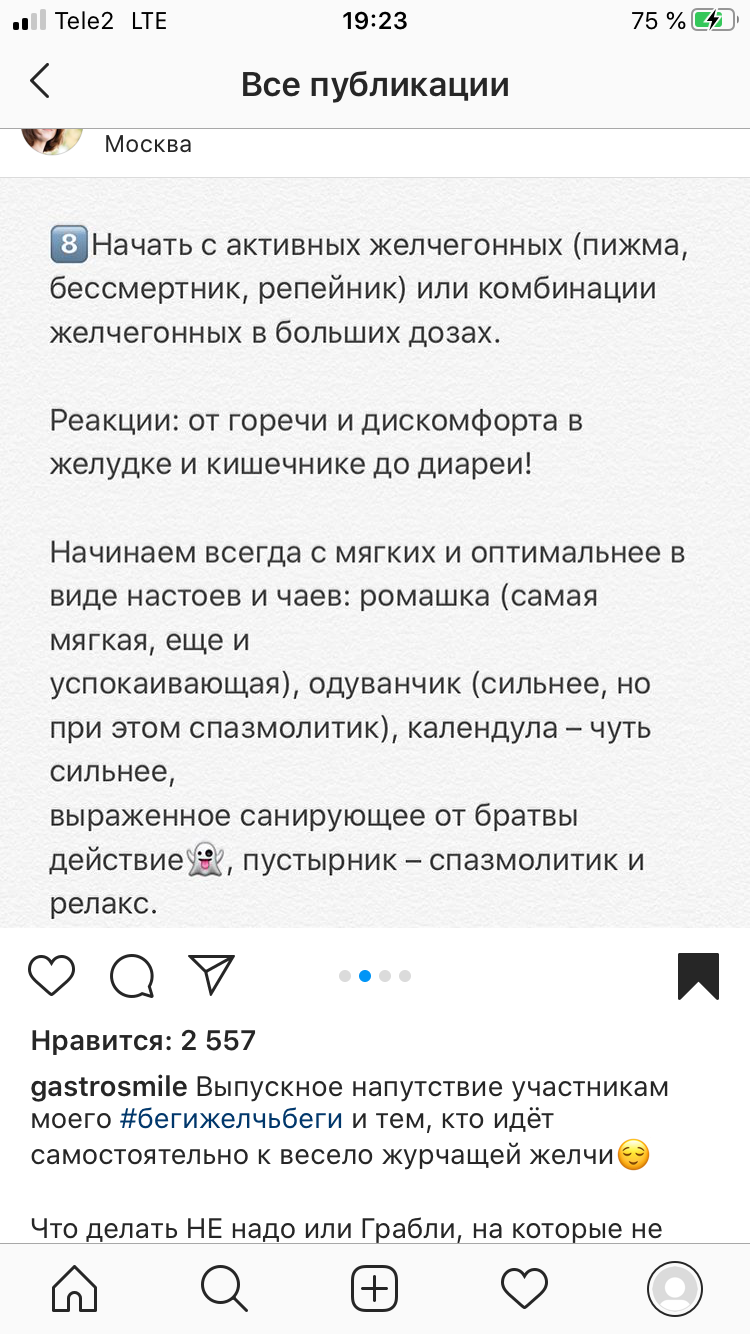Switch to the Home feed tab
Viewport: 750px width, 1334px height.
tap(75, 1289)
